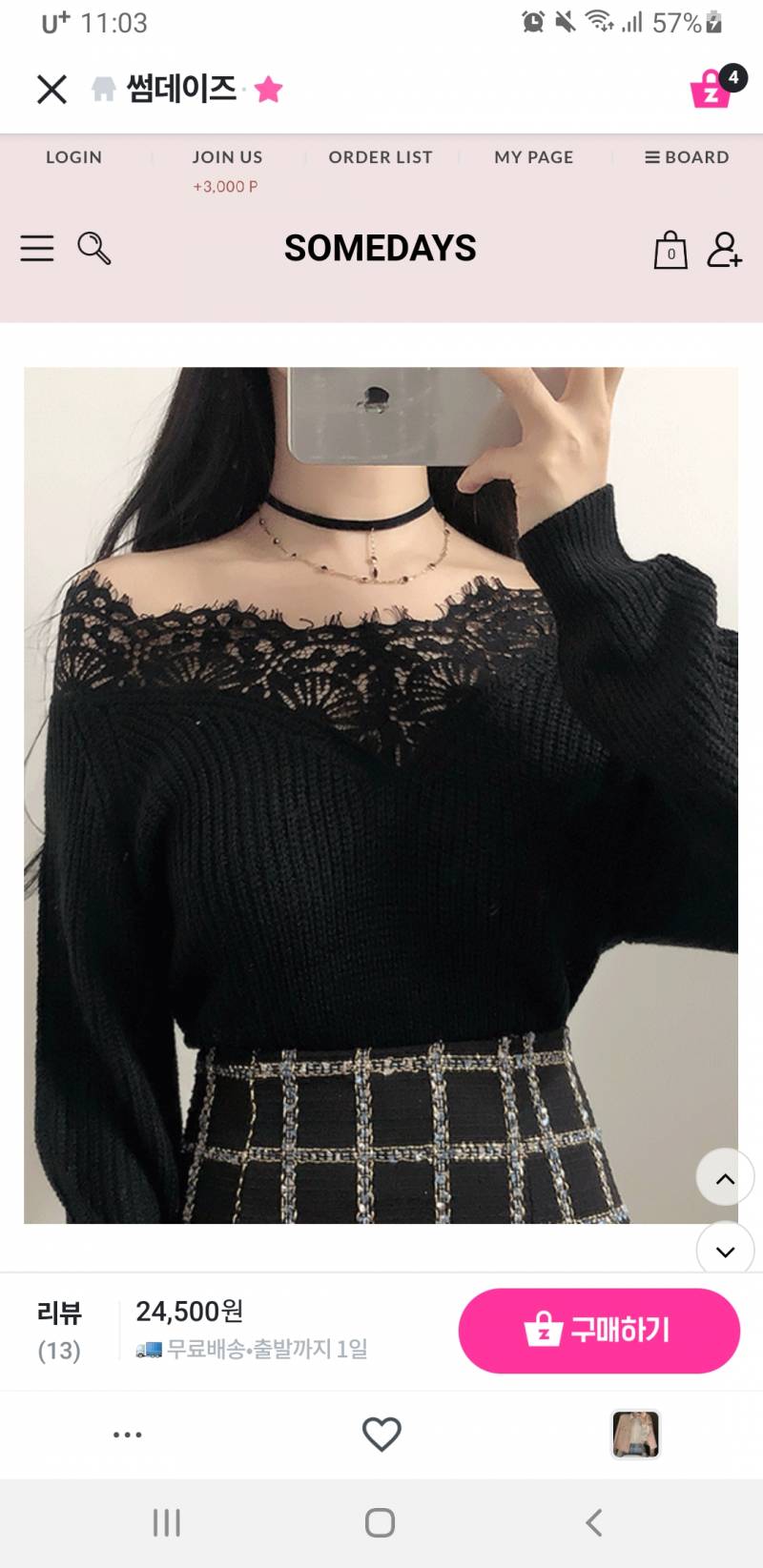
Task: Open the three-dot more options
Action: click(x=127, y=1434)
